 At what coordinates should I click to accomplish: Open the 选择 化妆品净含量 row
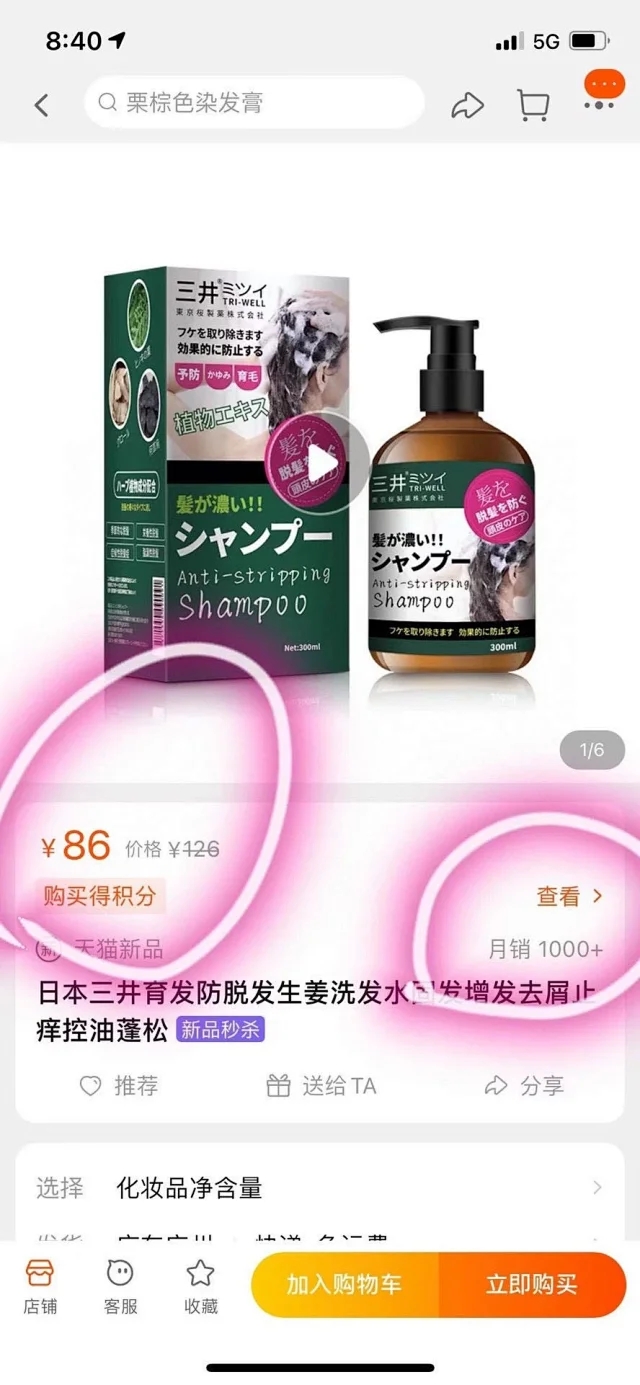coord(320,1188)
